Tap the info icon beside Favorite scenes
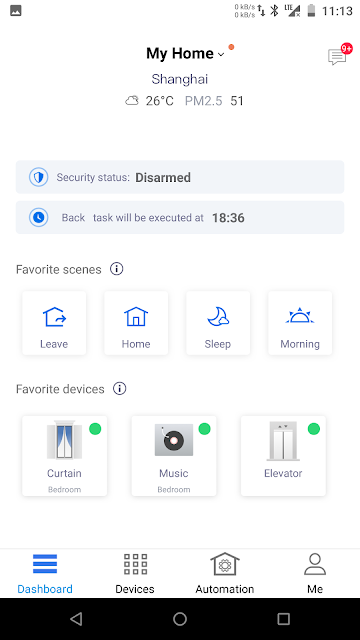360x640 pixels. tap(117, 269)
